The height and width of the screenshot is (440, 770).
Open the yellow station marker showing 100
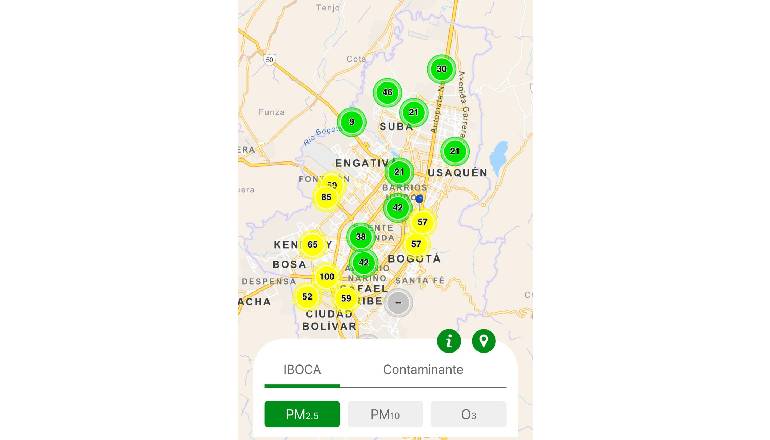pyautogui.click(x=326, y=276)
